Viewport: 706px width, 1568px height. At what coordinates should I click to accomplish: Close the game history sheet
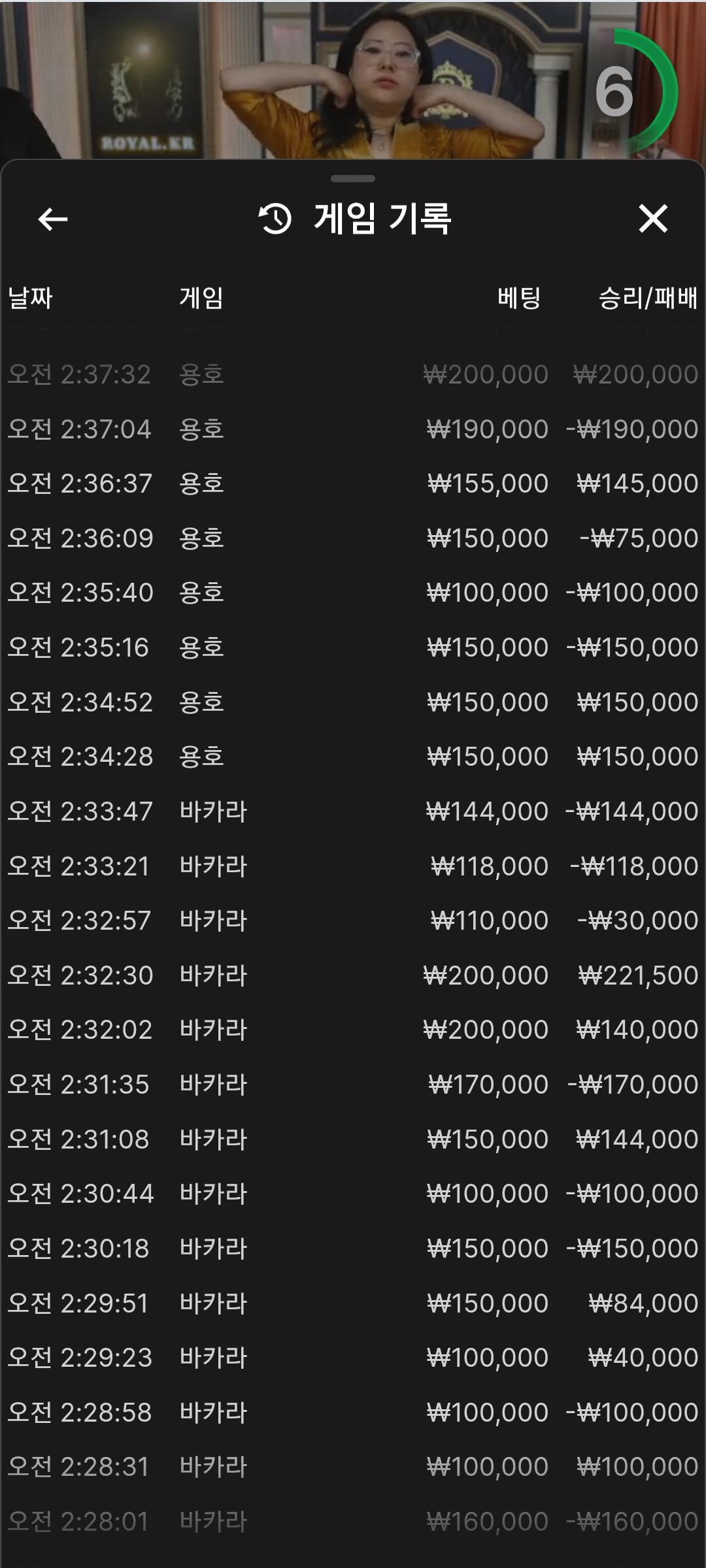click(x=653, y=219)
